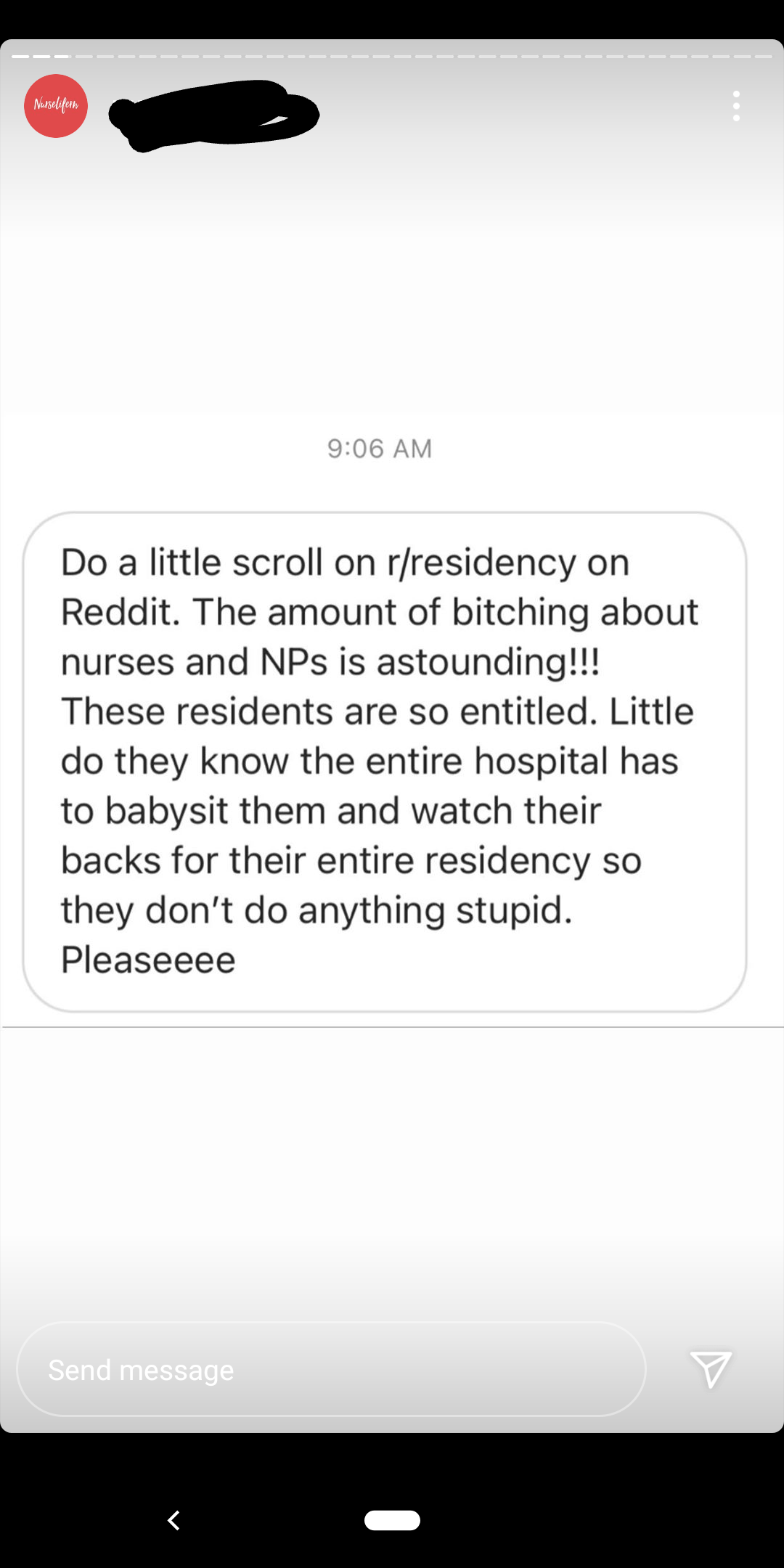Tap the home gesture pill indicator
Image resolution: width=784 pixels, height=1568 pixels.
click(x=392, y=1521)
